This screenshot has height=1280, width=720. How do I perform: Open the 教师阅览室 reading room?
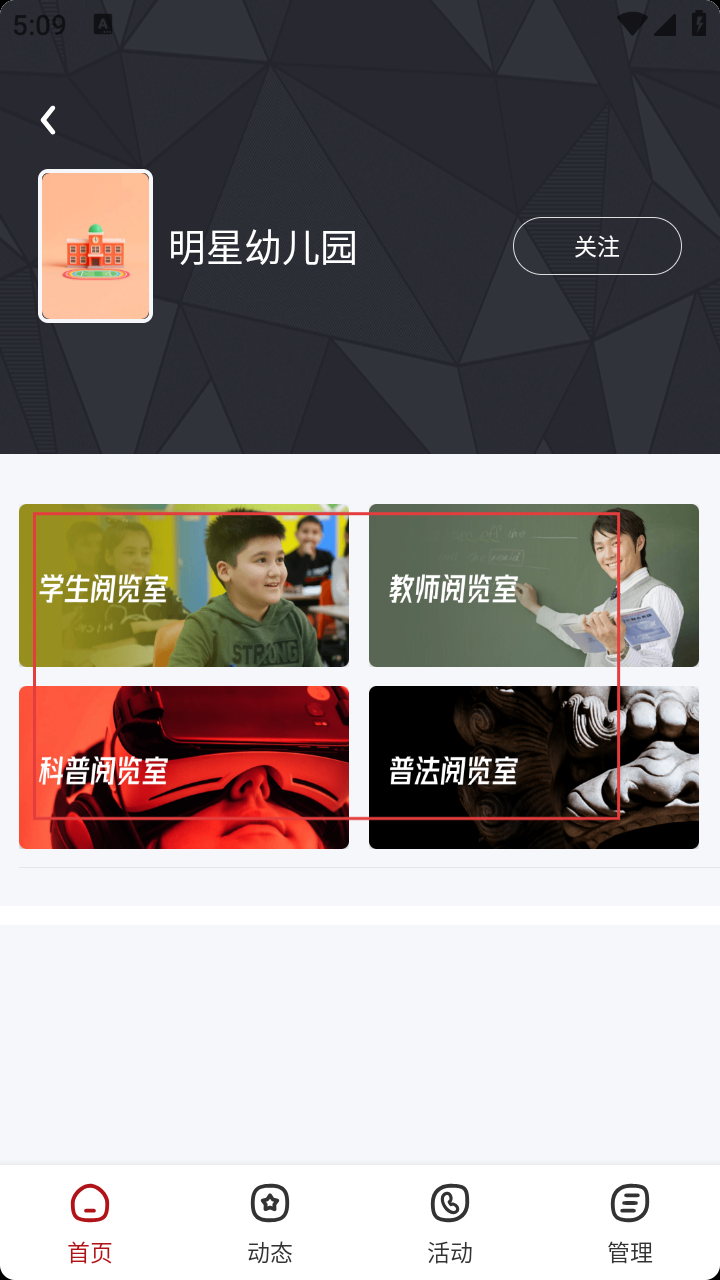[533, 586]
